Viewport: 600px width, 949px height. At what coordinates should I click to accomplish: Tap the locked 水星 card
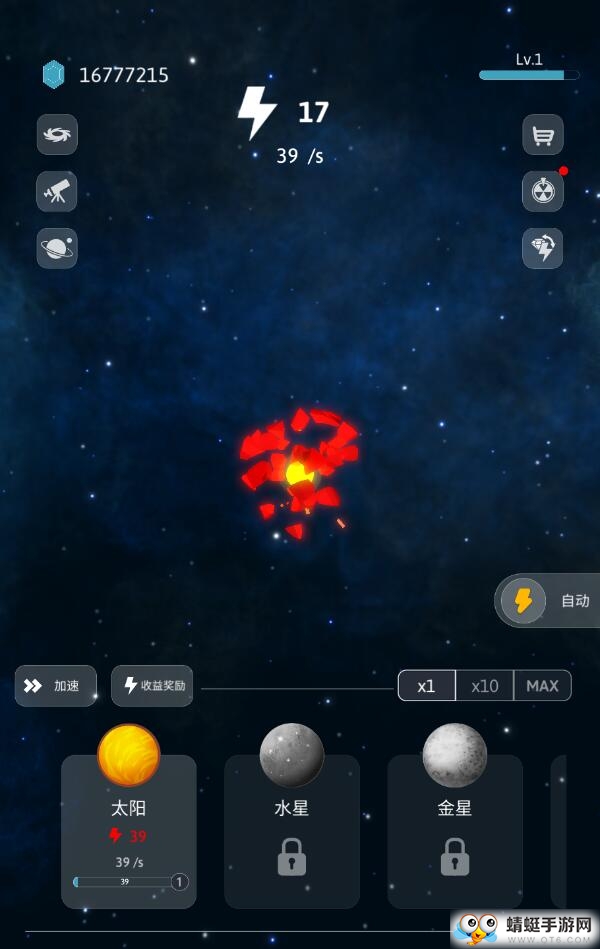[x=292, y=830]
